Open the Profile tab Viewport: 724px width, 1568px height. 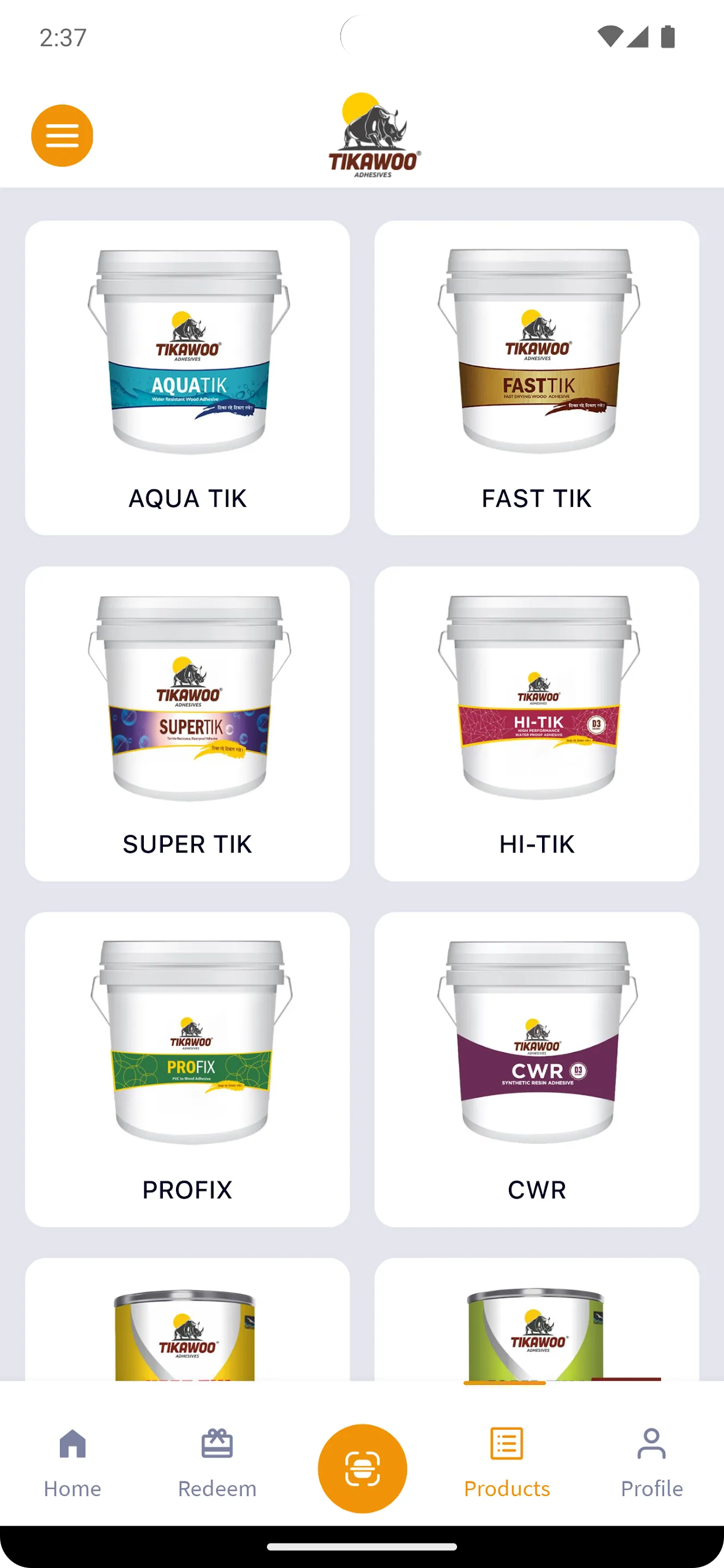click(652, 1463)
